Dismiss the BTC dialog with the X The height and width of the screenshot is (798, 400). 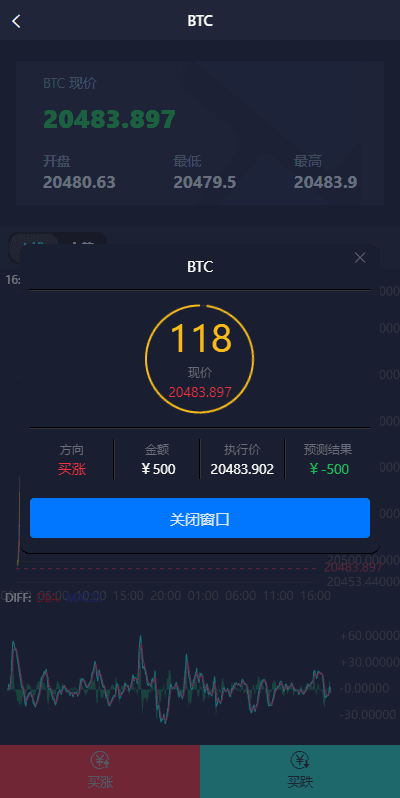pos(360,258)
